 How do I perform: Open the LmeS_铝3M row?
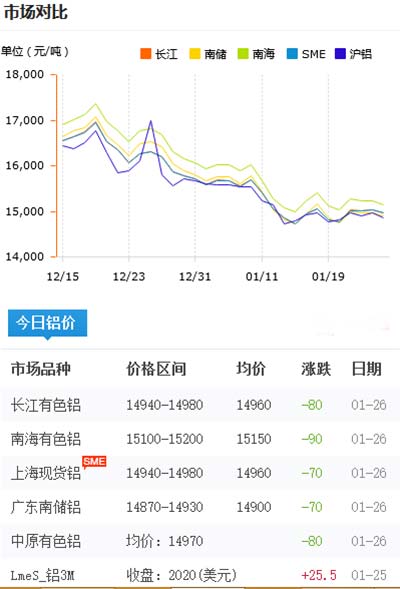(200, 575)
